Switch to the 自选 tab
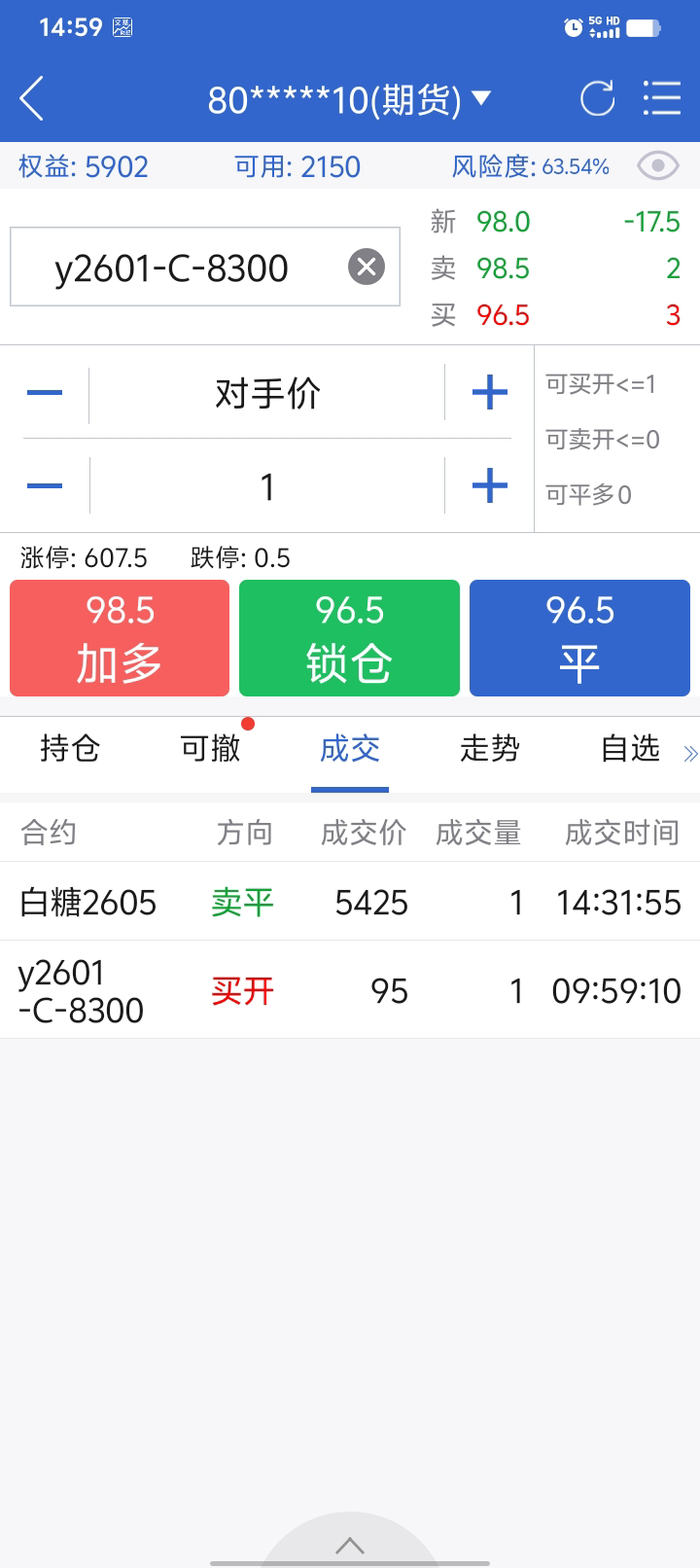700x1568 pixels. coord(630,749)
